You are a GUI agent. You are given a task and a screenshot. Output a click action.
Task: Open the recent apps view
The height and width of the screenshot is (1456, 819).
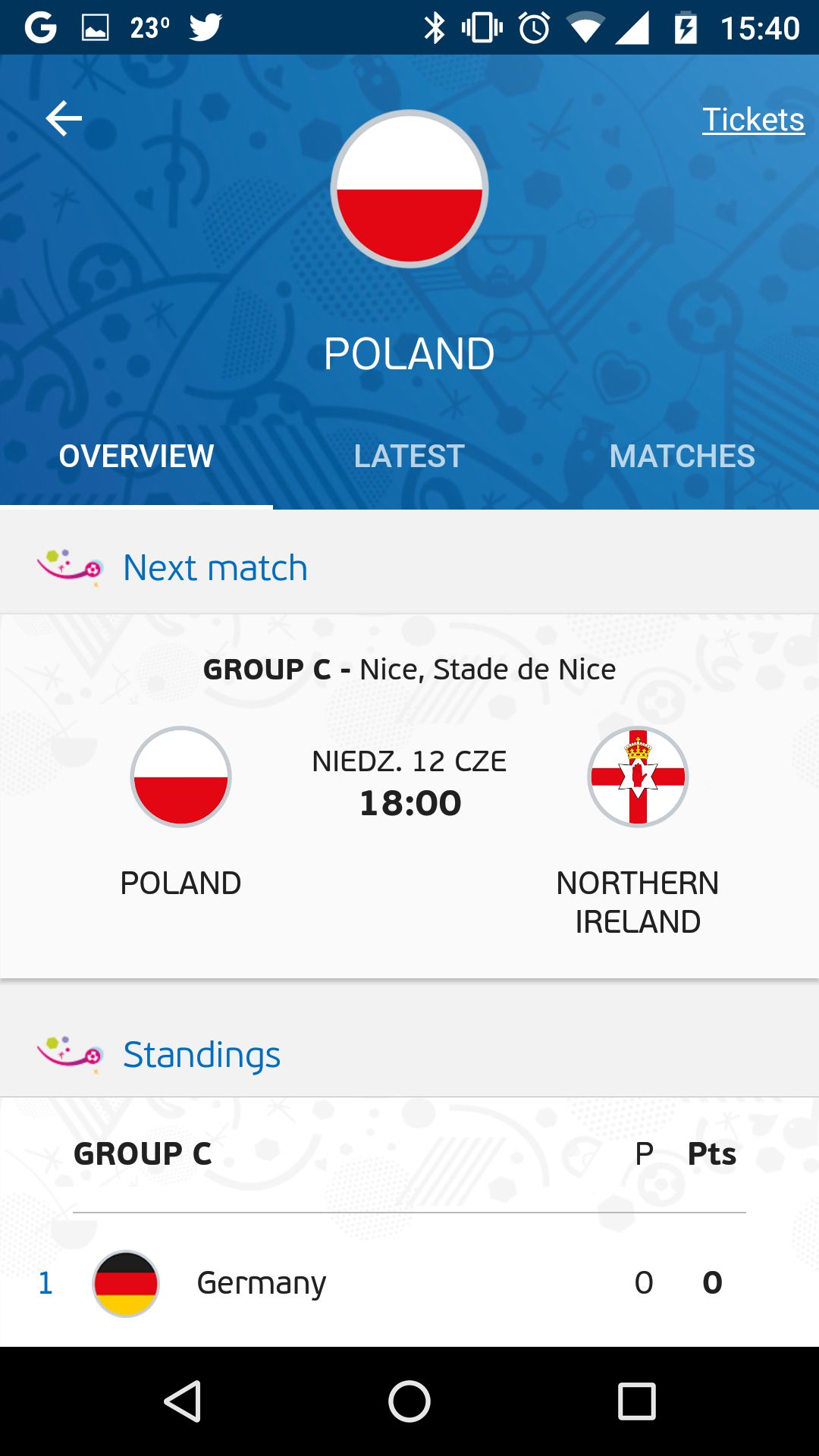636,1401
